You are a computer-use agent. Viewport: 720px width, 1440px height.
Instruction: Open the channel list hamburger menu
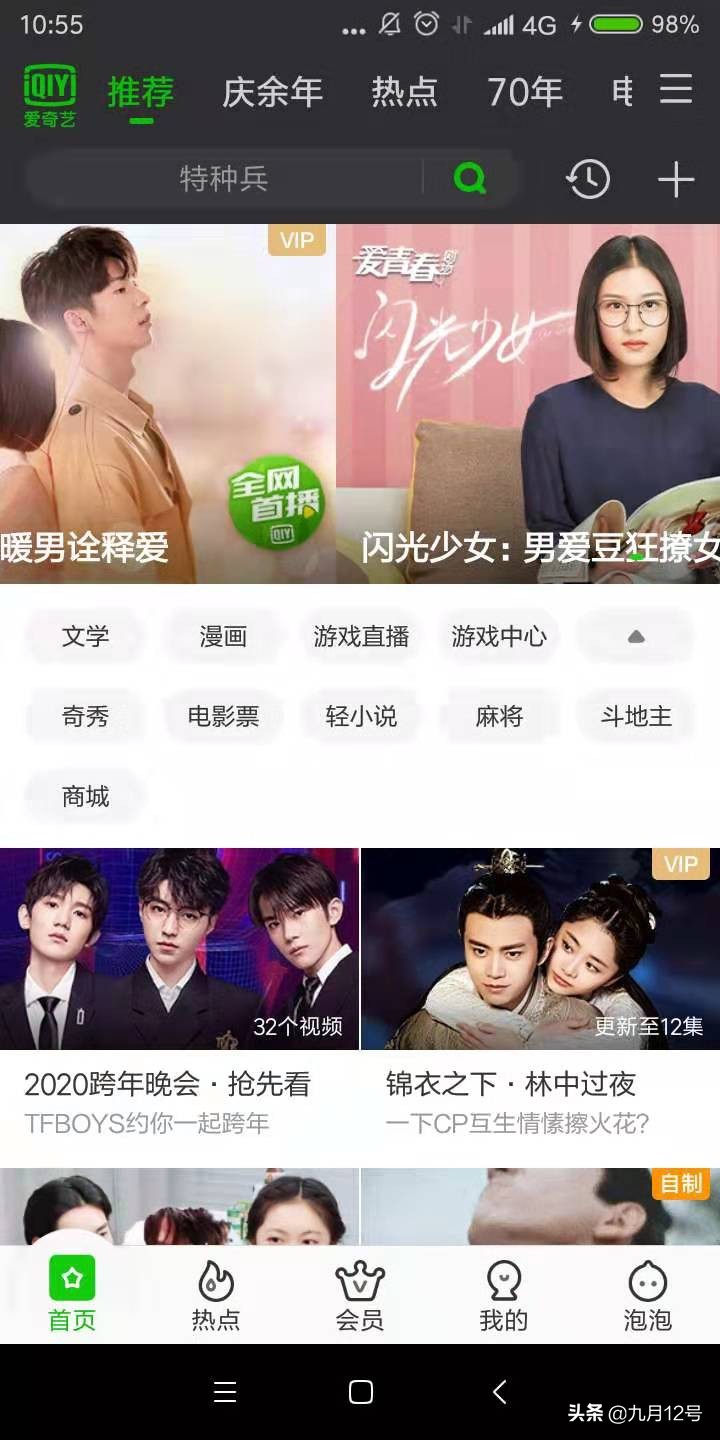click(676, 90)
